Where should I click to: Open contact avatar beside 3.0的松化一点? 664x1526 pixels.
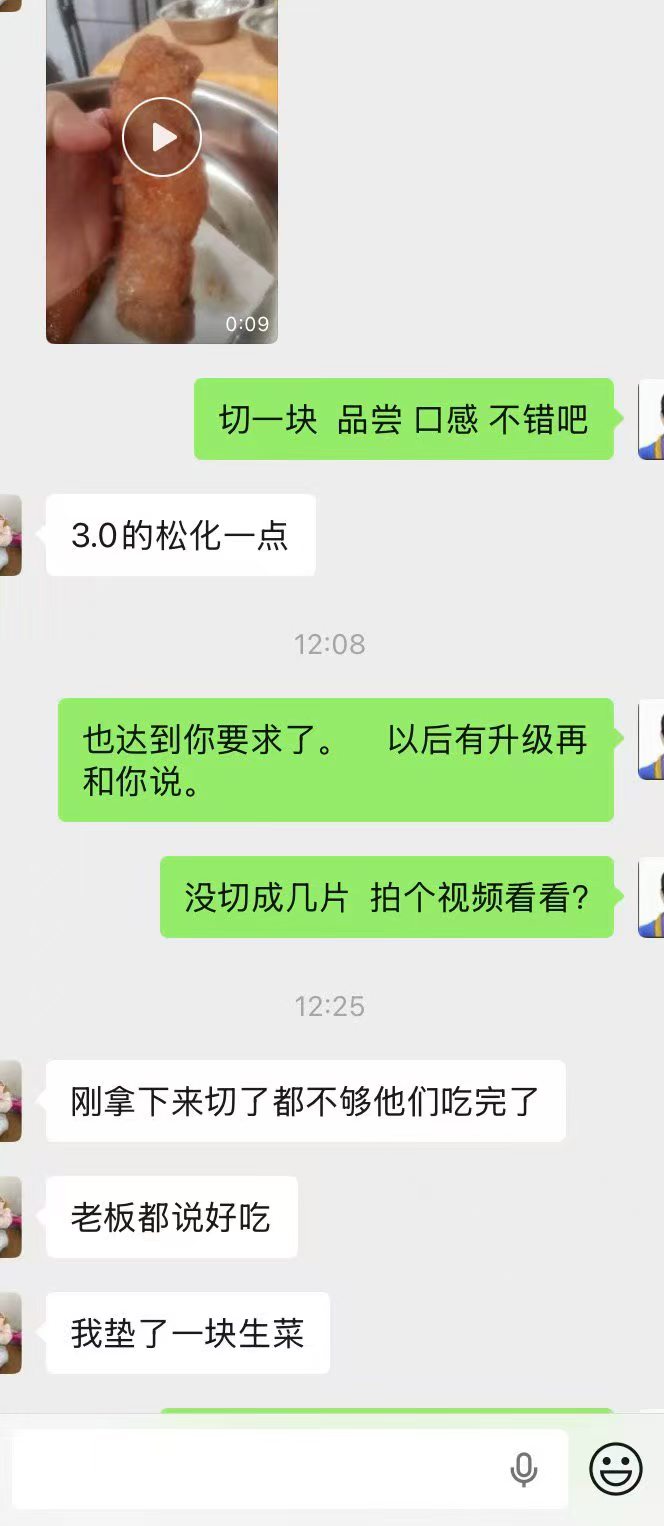pos(10,535)
